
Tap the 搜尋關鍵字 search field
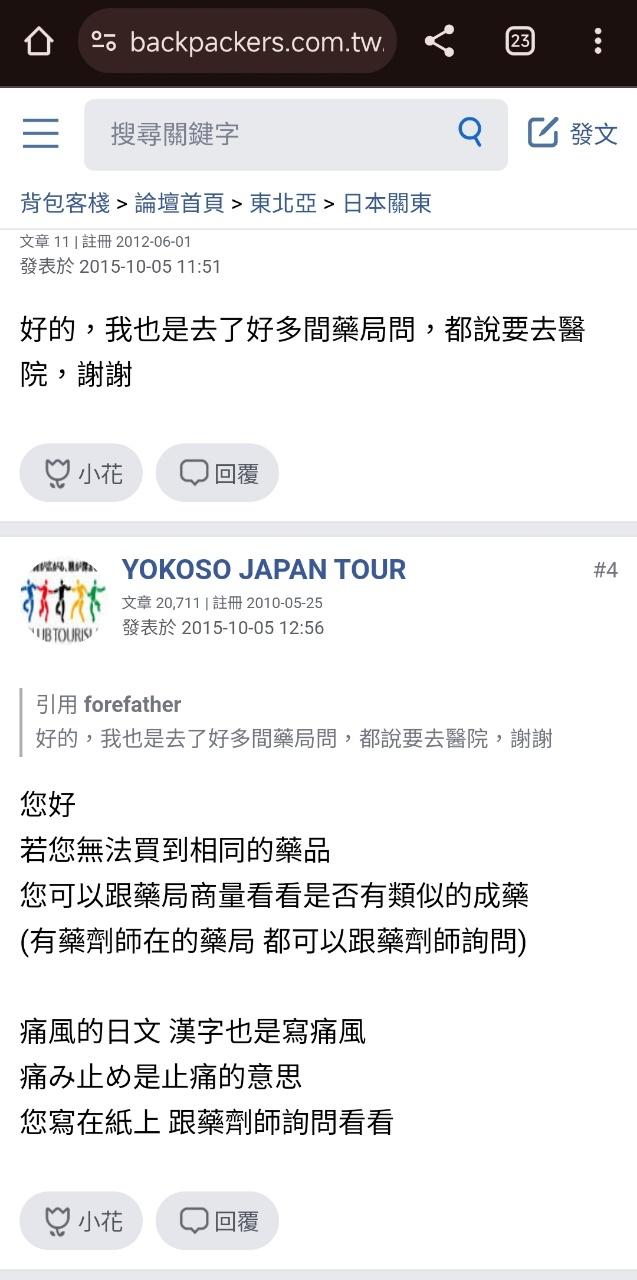pos(270,134)
